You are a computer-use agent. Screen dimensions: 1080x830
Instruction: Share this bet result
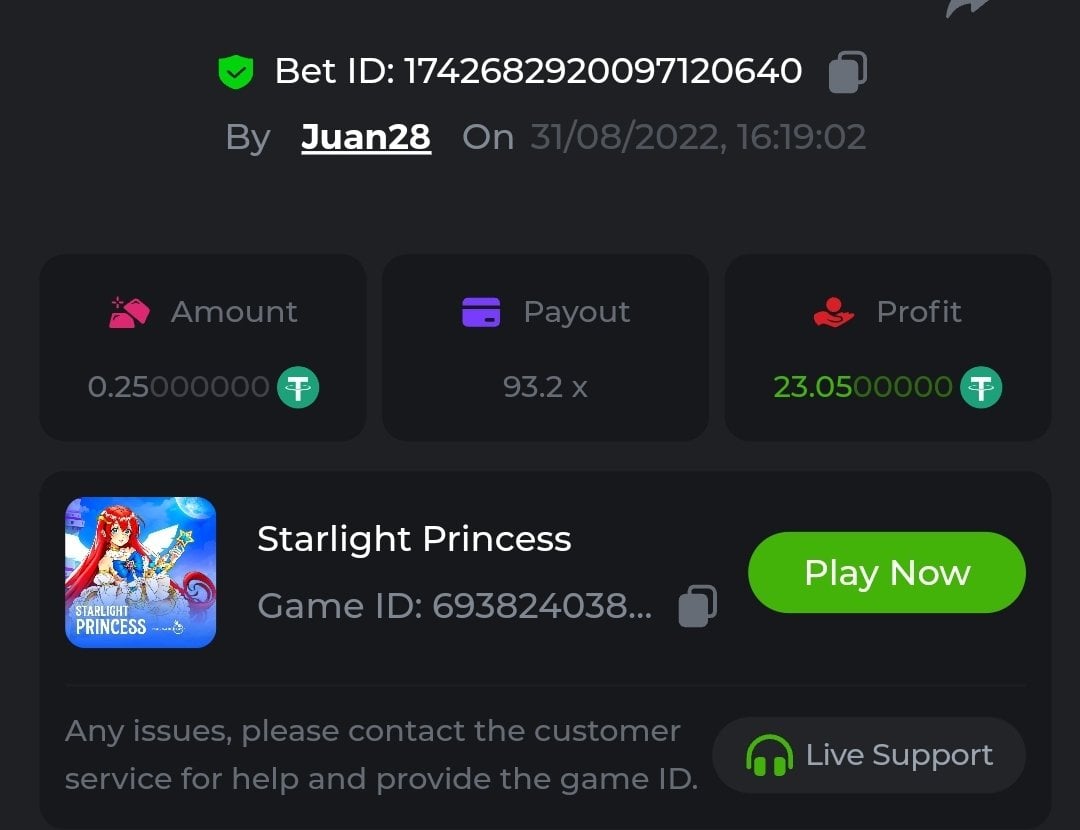pyautogui.click(x=968, y=8)
